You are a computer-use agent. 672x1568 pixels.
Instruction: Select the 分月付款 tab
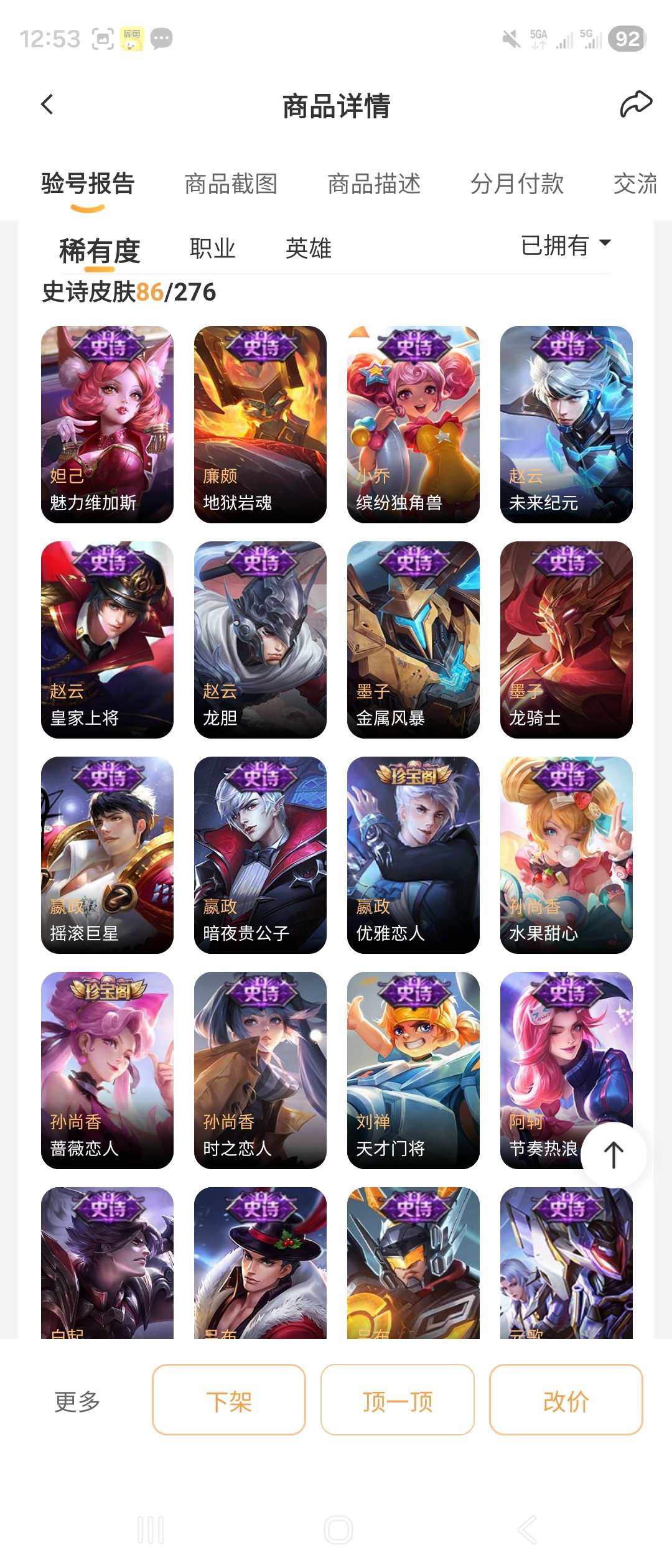[x=517, y=184]
